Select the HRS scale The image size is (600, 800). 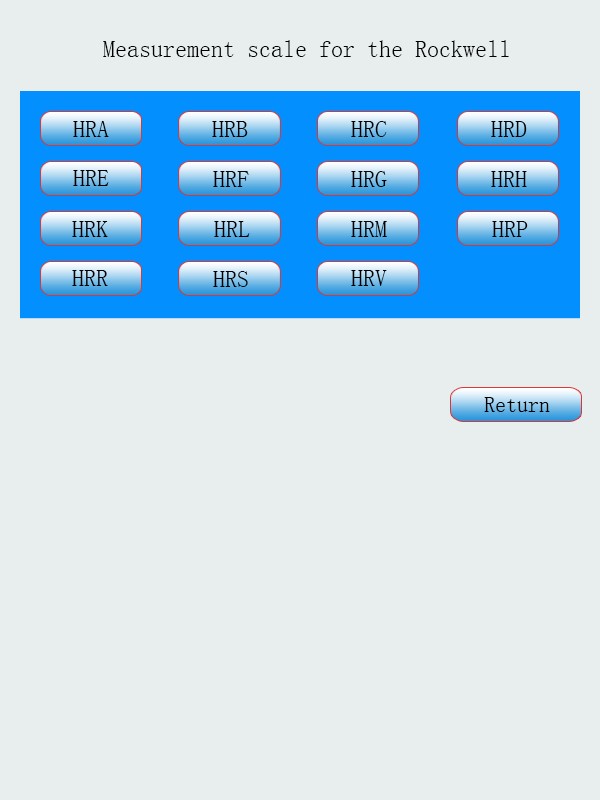click(x=229, y=279)
